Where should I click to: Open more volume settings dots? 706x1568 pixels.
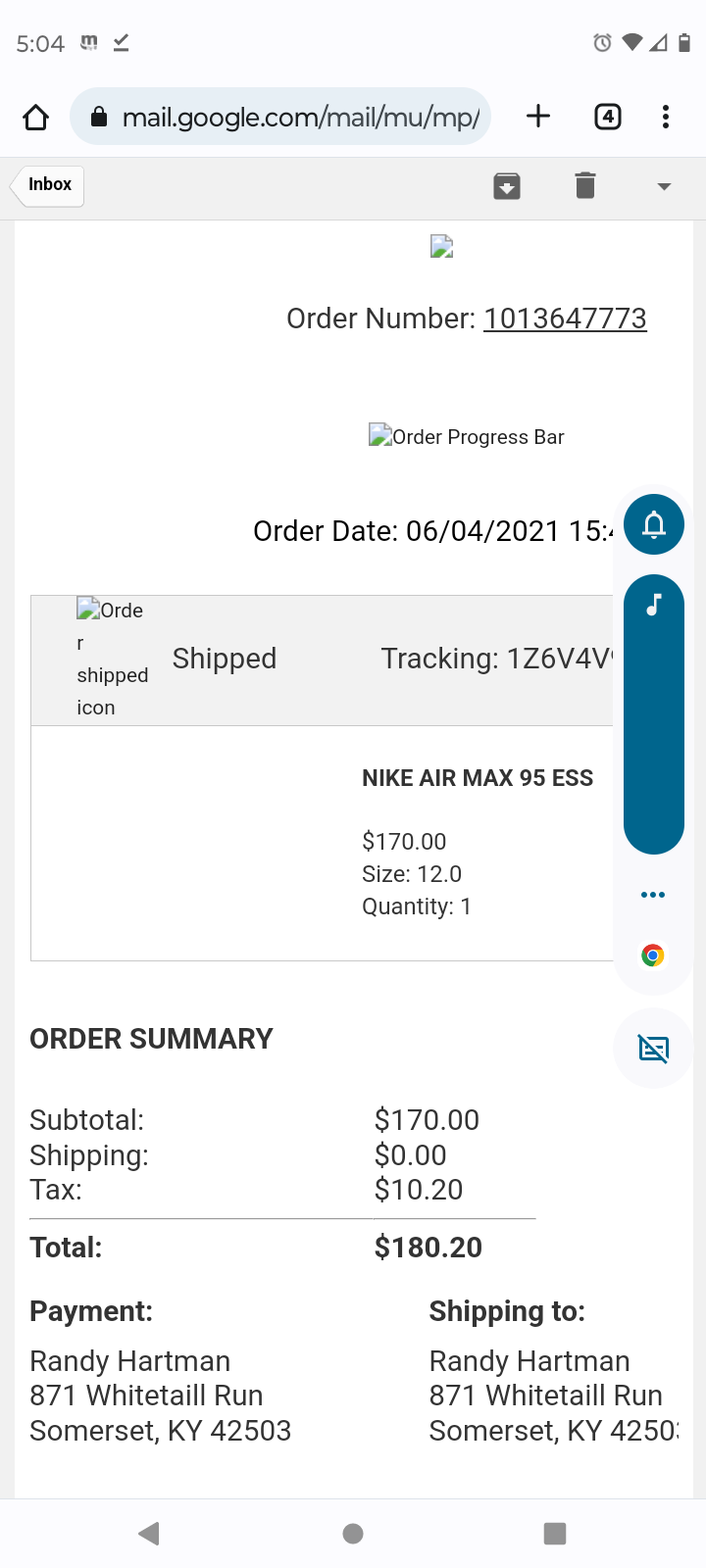pyautogui.click(x=653, y=895)
